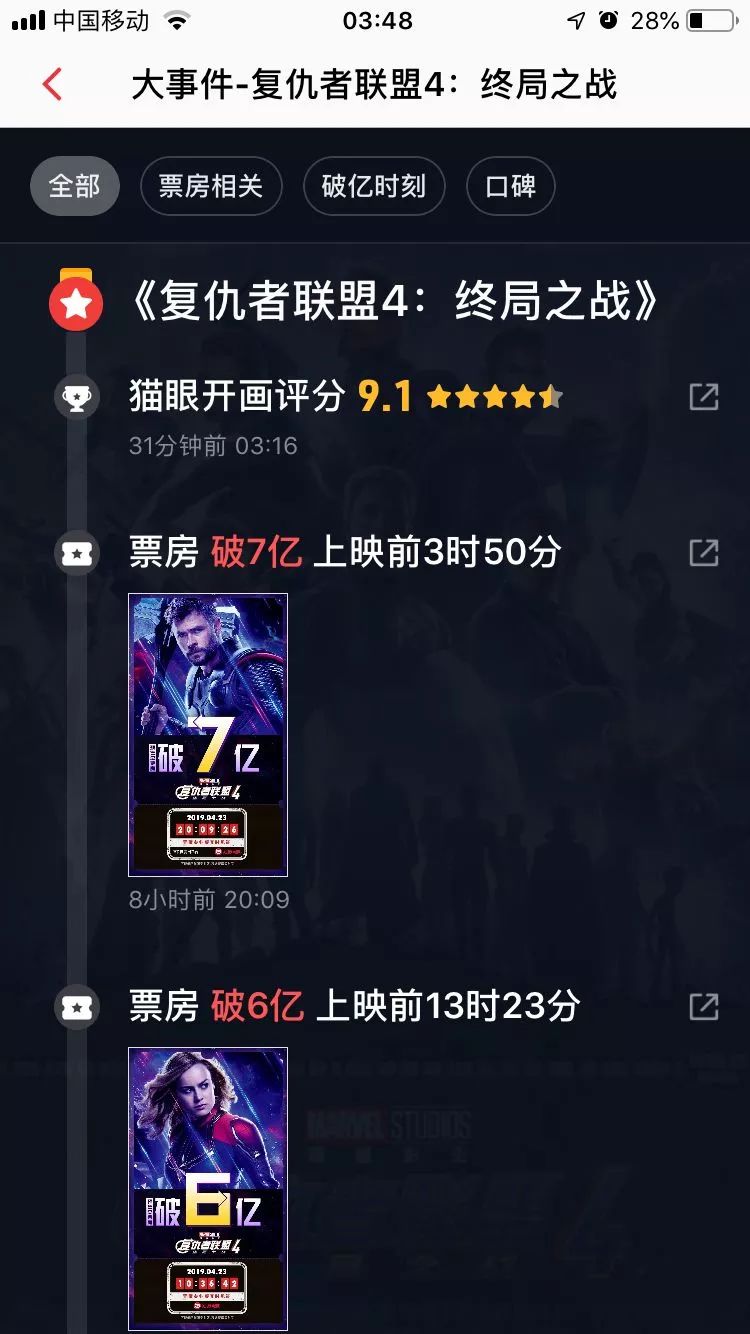The height and width of the screenshot is (1334, 750).
Task: Tap the page title 大事件-复仇者联盟4
Action: [x=375, y=87]
